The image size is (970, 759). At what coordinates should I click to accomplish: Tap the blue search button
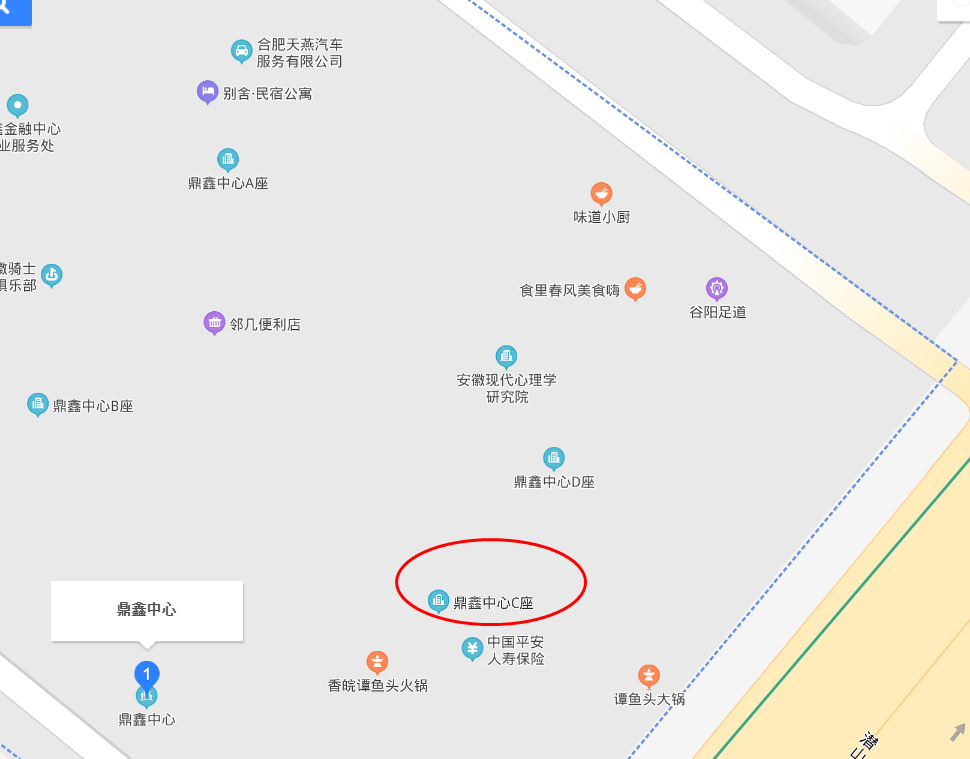pos(12,10)
